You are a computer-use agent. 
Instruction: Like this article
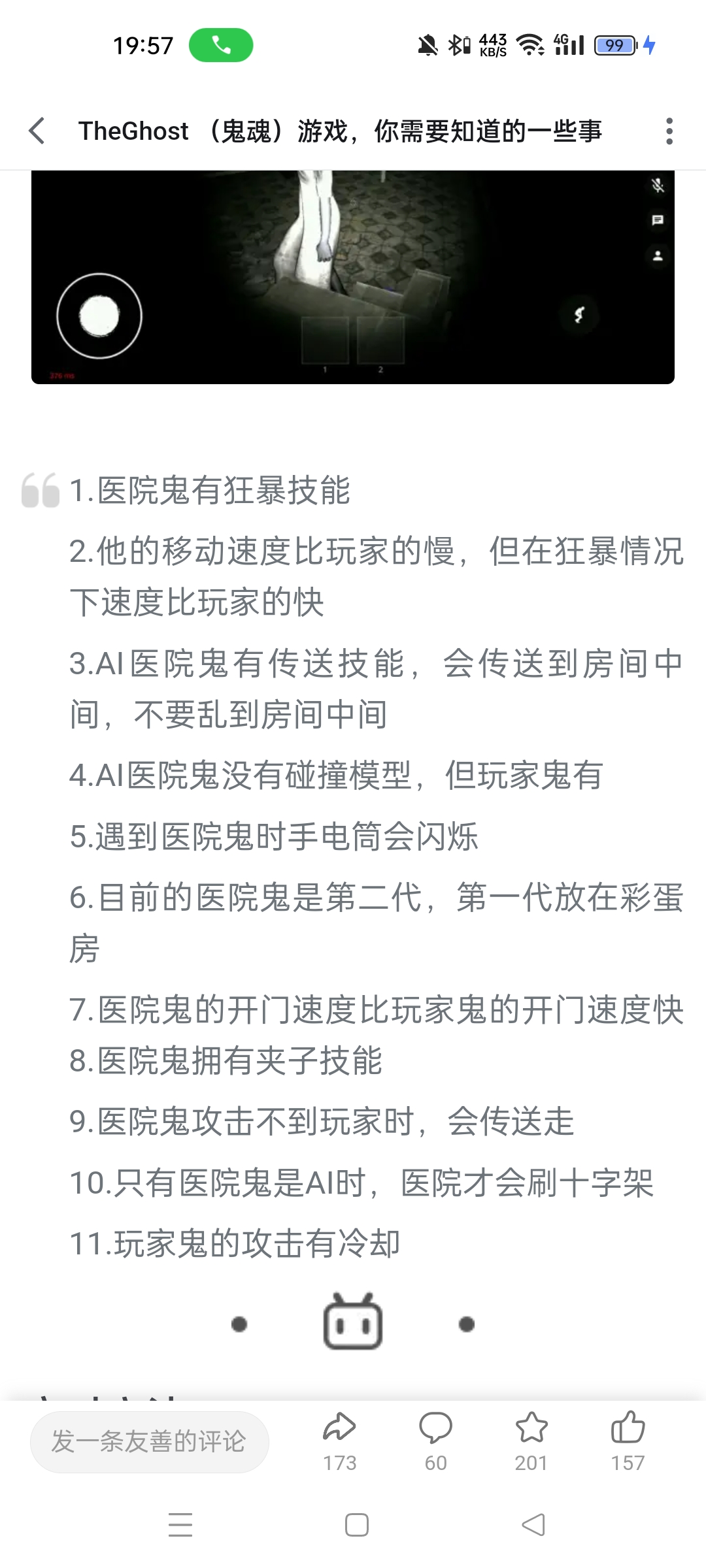[628, 1441]
